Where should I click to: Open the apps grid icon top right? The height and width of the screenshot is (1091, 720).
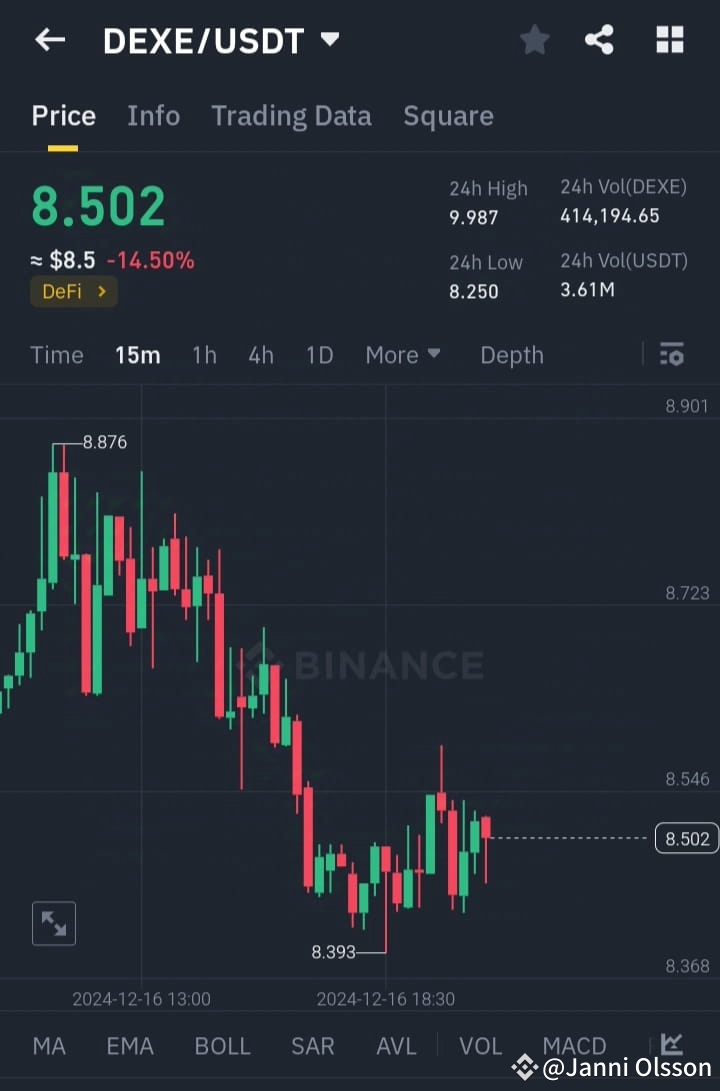668,40
